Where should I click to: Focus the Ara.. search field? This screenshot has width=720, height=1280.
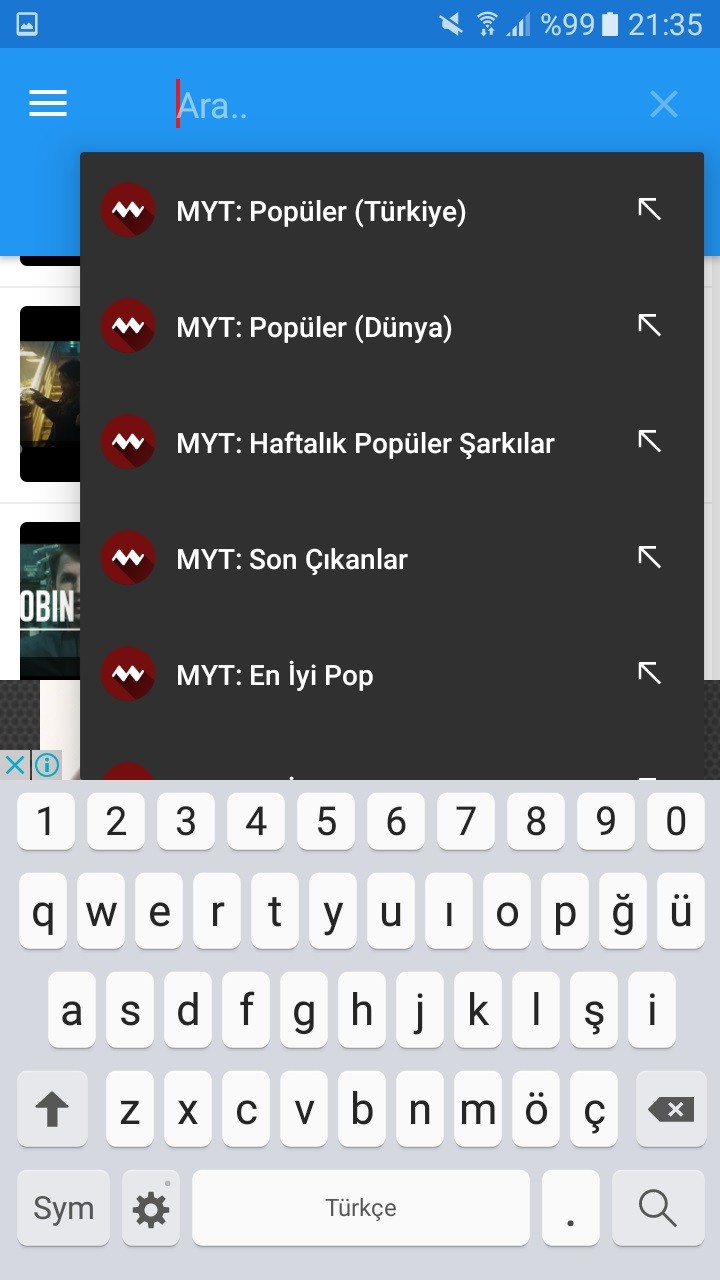[x=400, y=104]
